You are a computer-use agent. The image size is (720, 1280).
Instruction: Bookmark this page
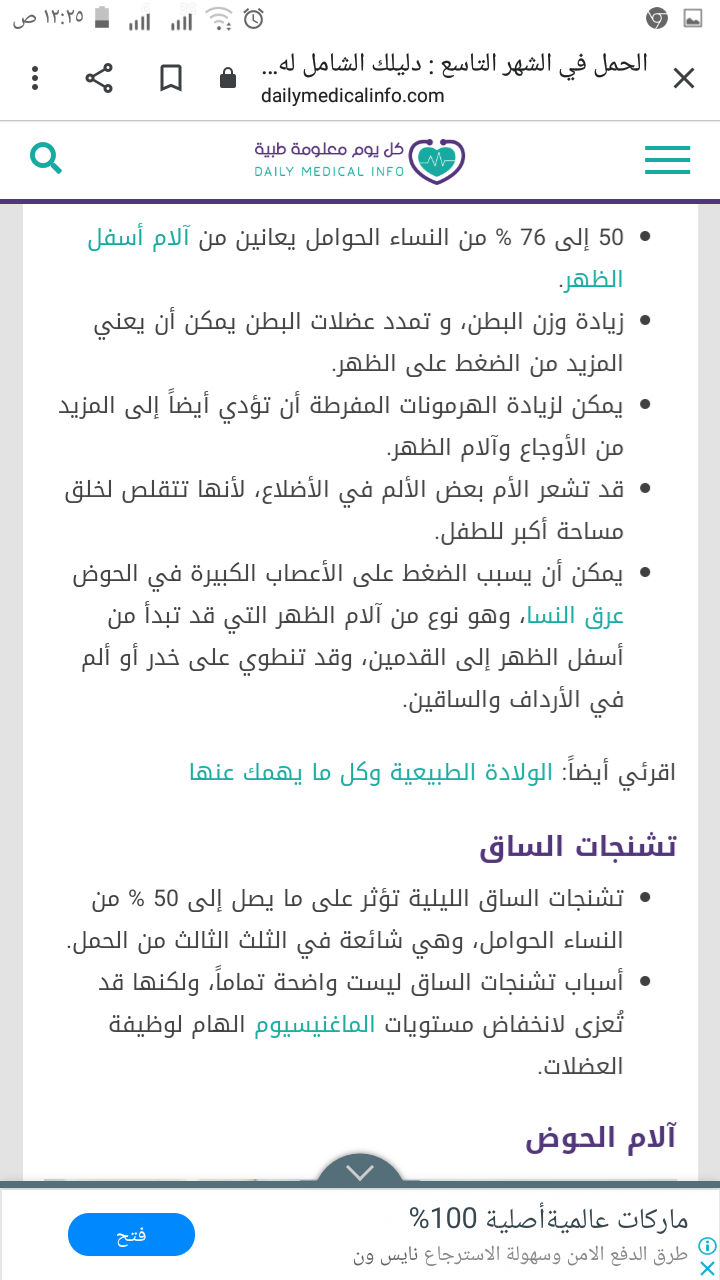171,78
